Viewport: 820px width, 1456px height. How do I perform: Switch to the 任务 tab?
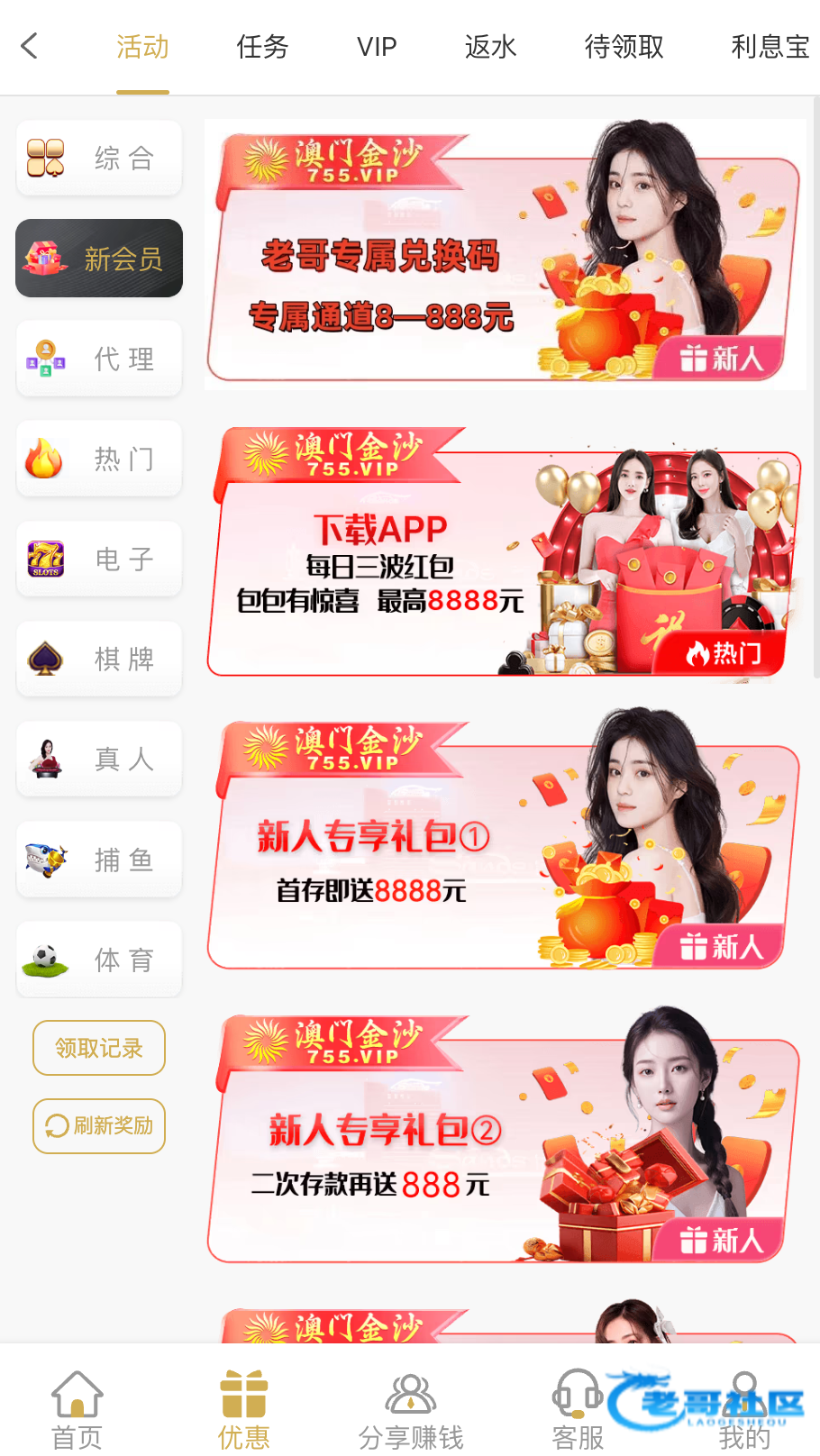262,47
